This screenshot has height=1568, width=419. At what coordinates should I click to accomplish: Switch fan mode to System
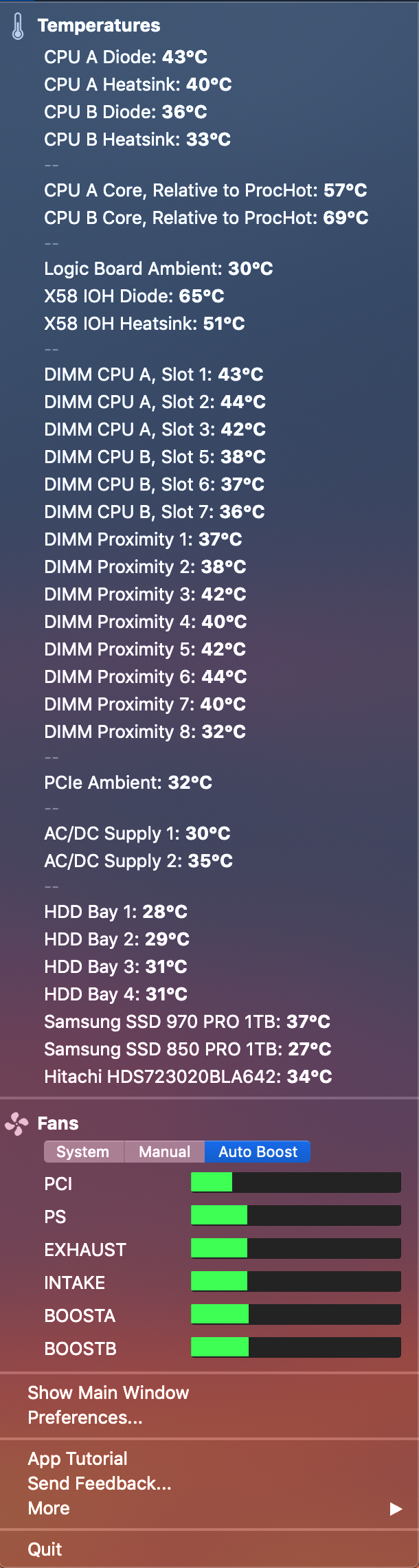pyautogui.click(x=83, y=1152)
